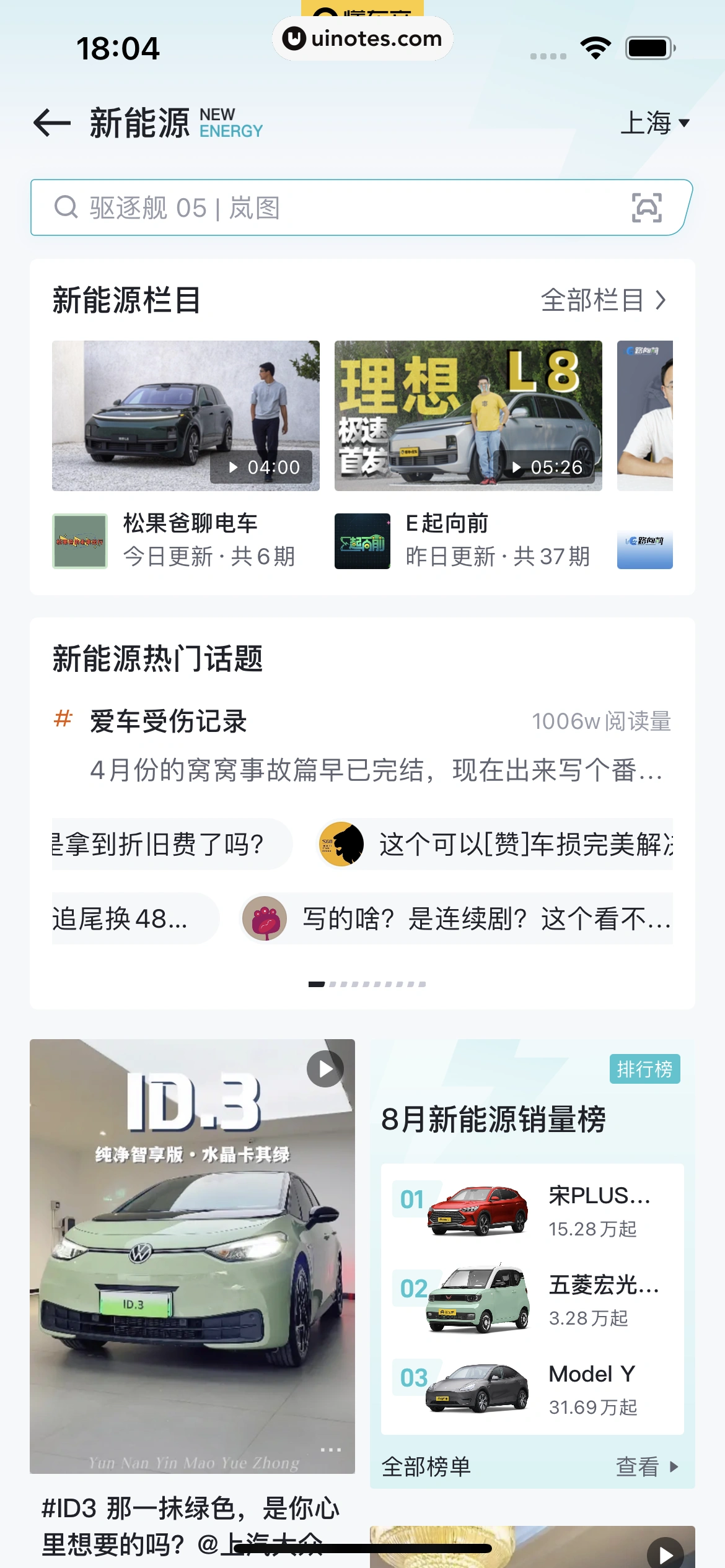
Task: Play the 理想 L8 video lasting 05:26
Action: coord(468,416)
